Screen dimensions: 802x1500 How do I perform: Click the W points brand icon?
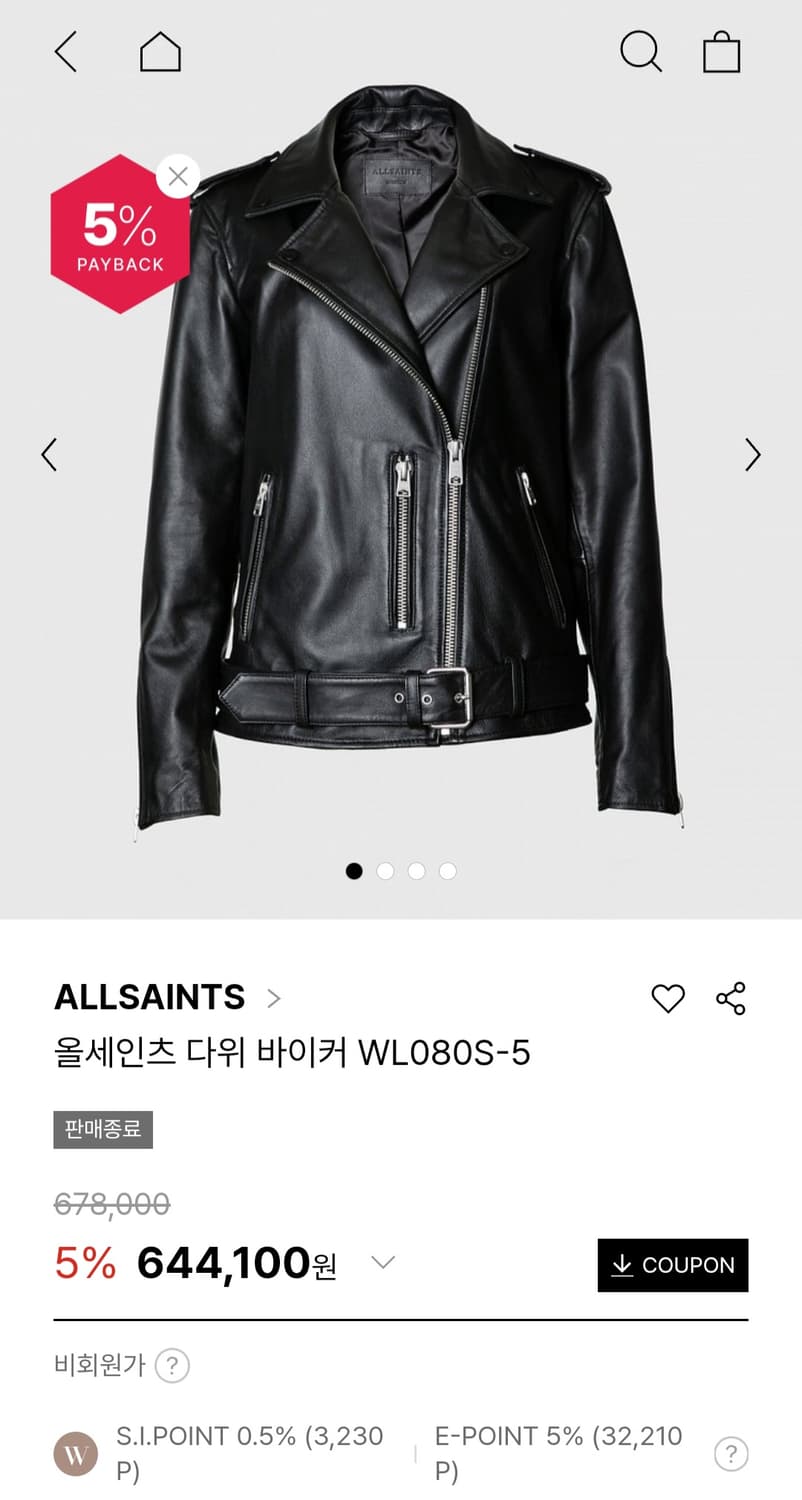(x=74, y=1455)
